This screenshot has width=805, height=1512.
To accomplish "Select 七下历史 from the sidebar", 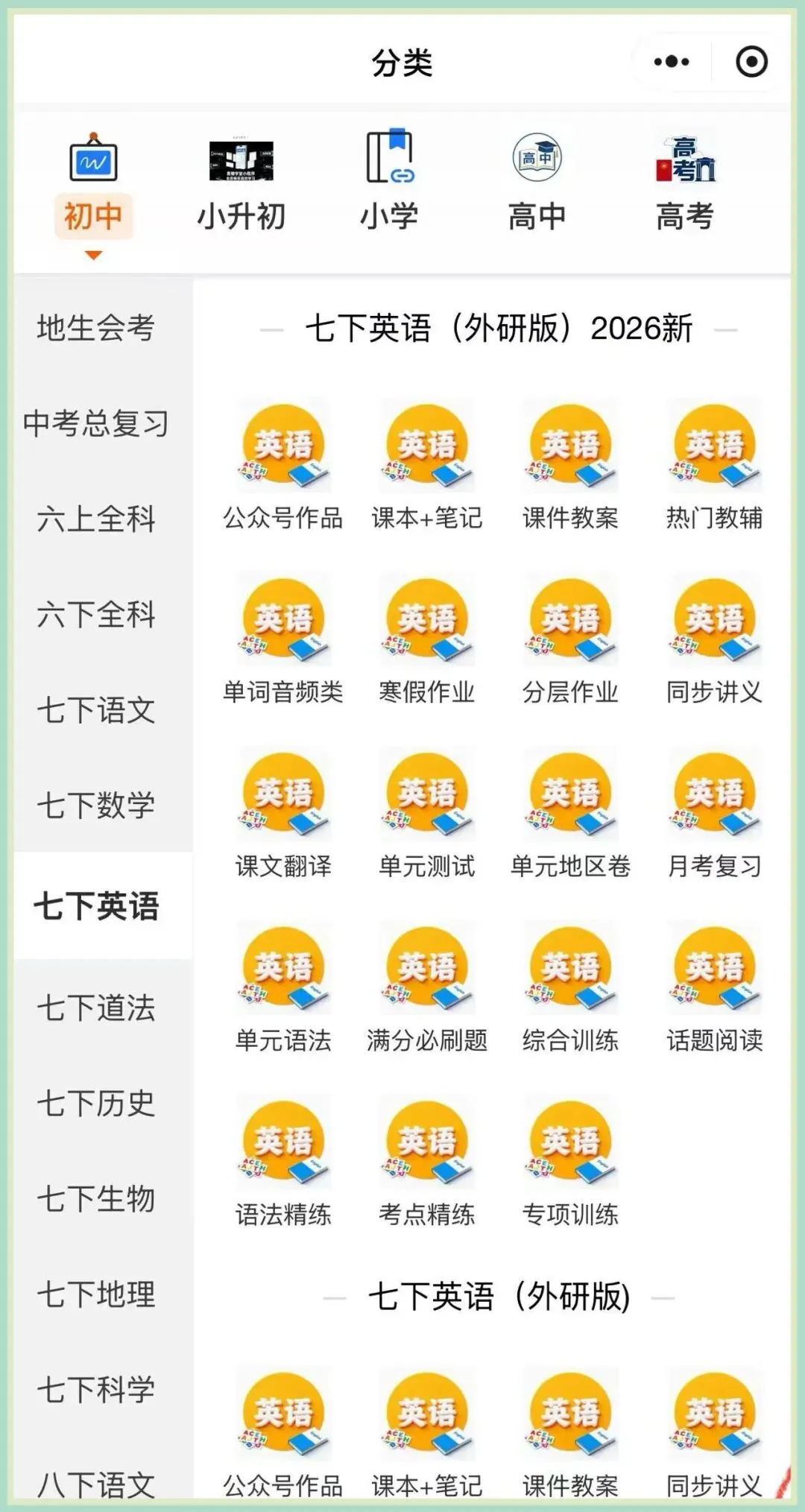I will point(96,1104).
